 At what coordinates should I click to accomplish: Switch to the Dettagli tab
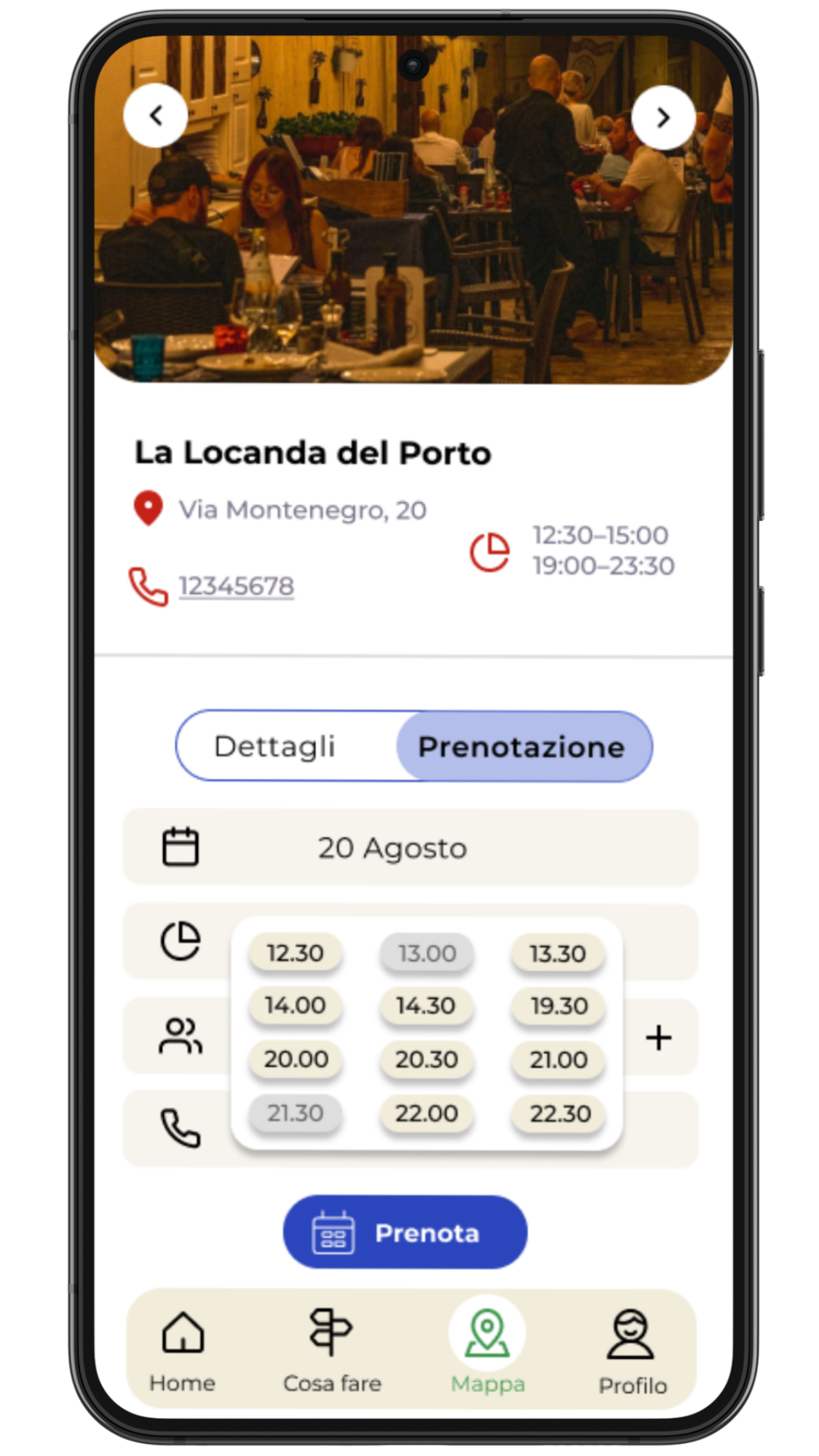275,746
